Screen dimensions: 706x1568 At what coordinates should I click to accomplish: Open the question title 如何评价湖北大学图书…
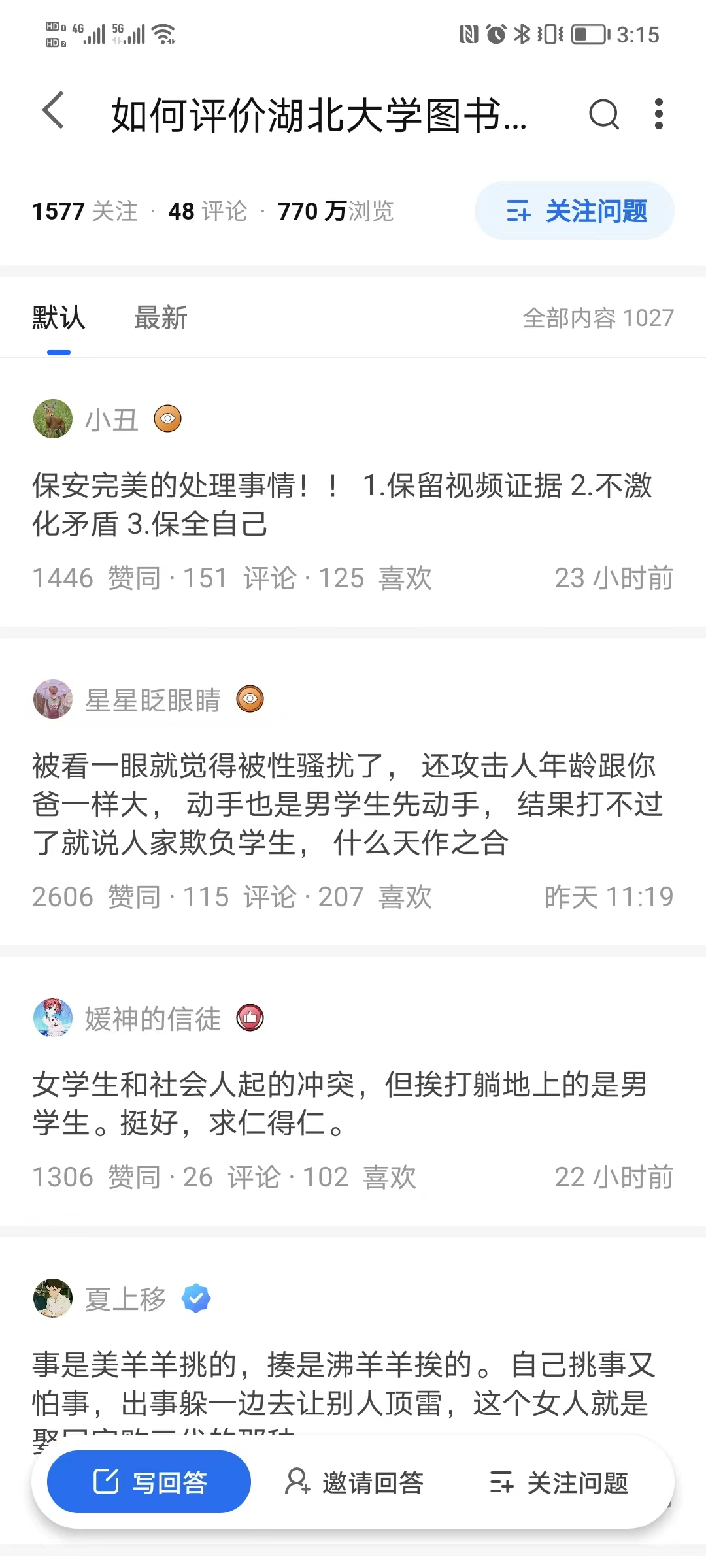pyautogui.click(x=318, y=115)
